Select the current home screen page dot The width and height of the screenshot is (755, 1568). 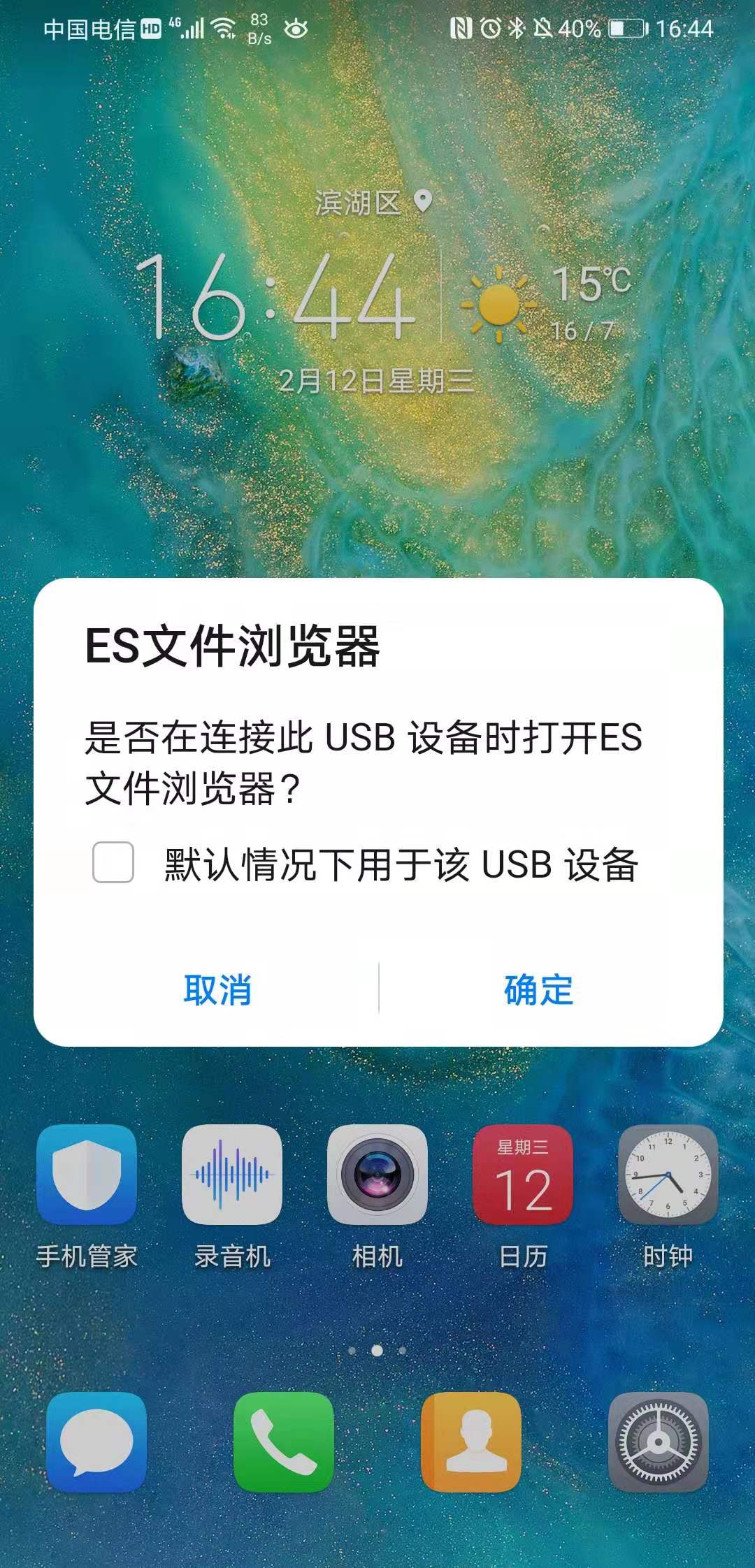[377, 1349]
